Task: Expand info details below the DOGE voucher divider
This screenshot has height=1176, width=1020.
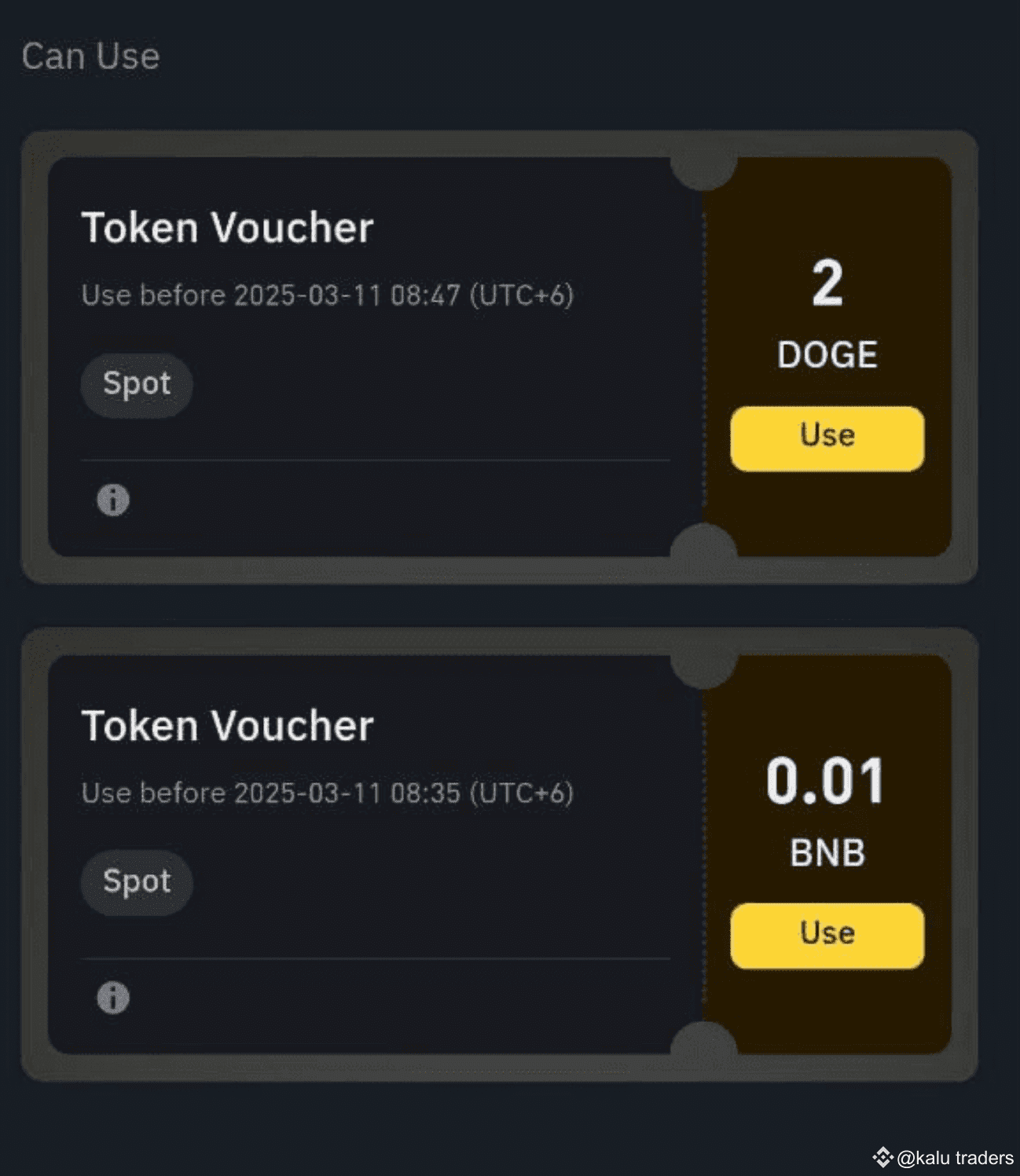Action: tap(112, 500)
